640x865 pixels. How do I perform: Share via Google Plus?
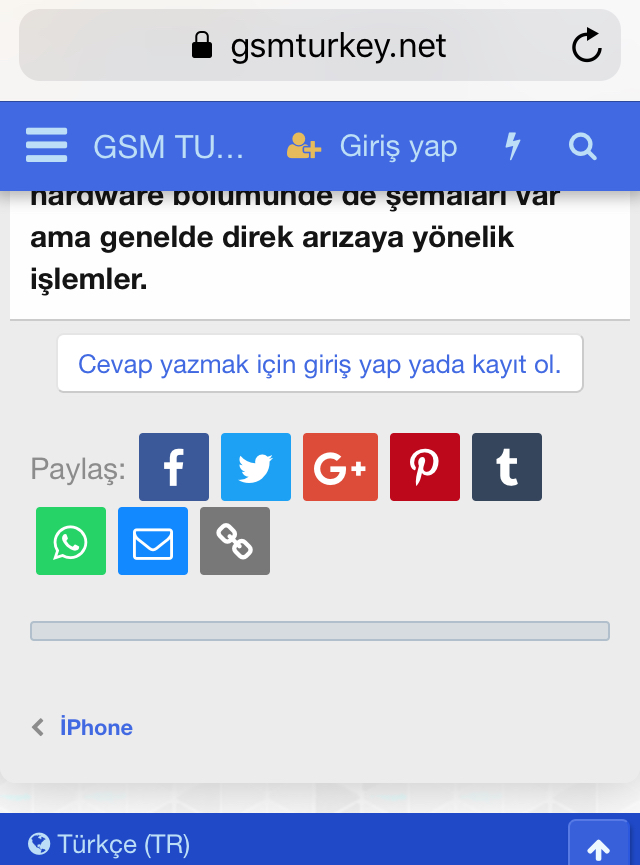[x=340, y=467]
